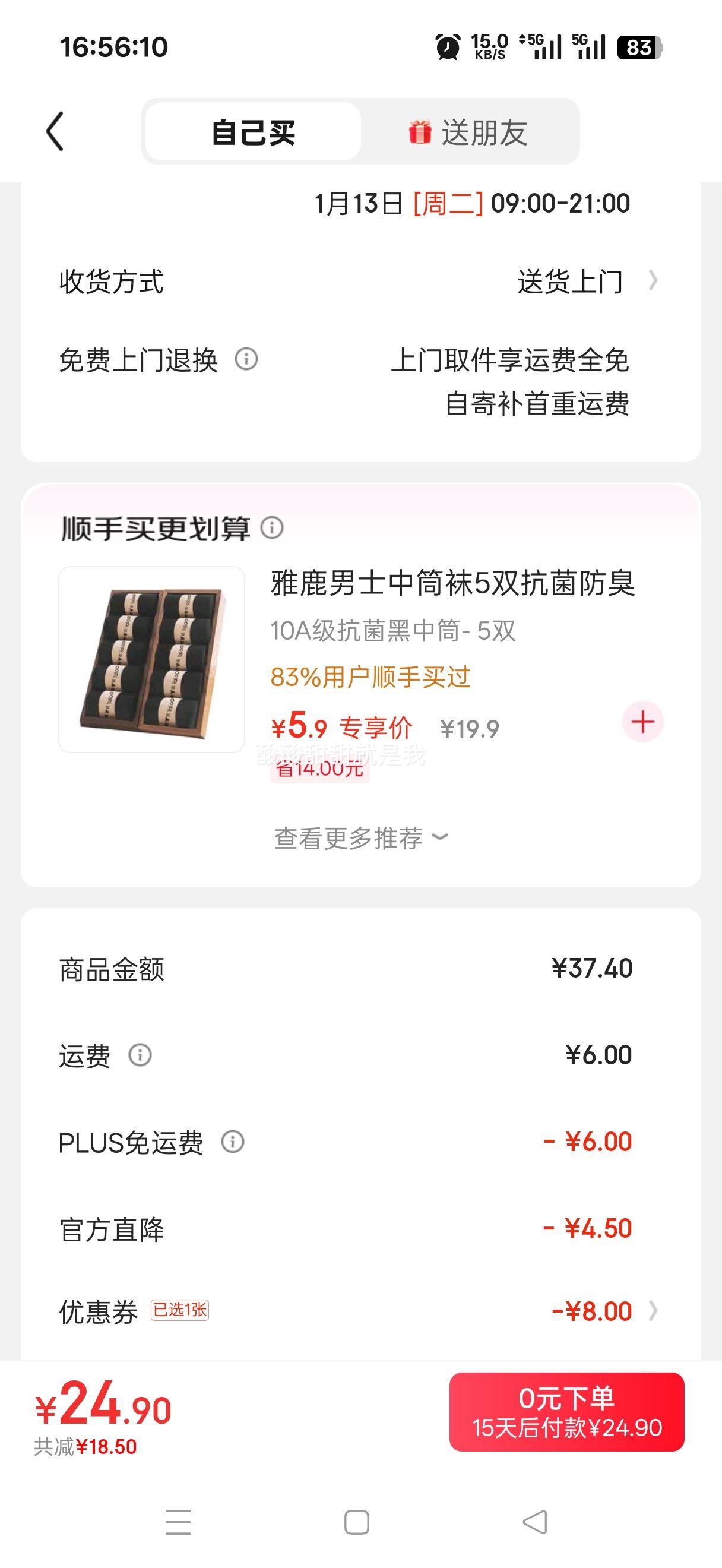Show info about 运费
The image size is (722, 1568).
click(x=140, y=1055)
